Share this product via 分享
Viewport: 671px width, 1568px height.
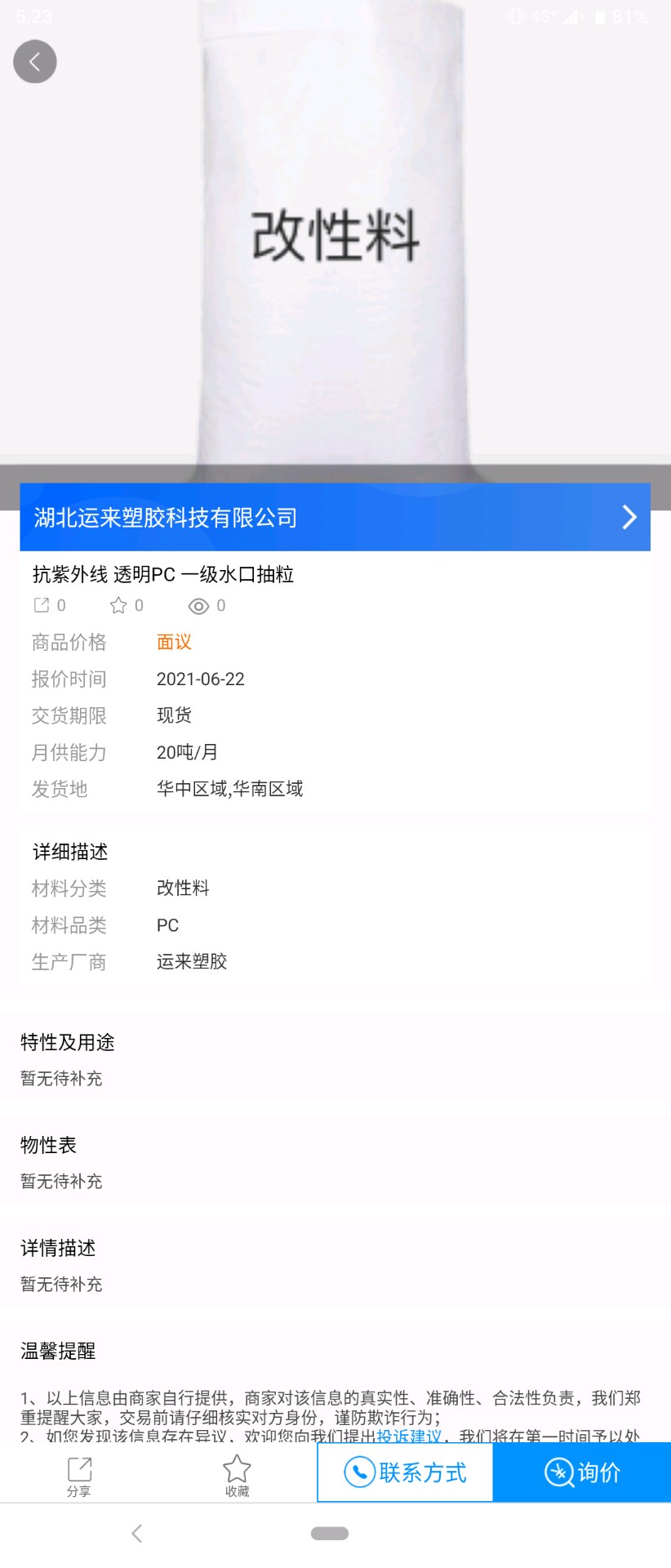point(79,1476)
